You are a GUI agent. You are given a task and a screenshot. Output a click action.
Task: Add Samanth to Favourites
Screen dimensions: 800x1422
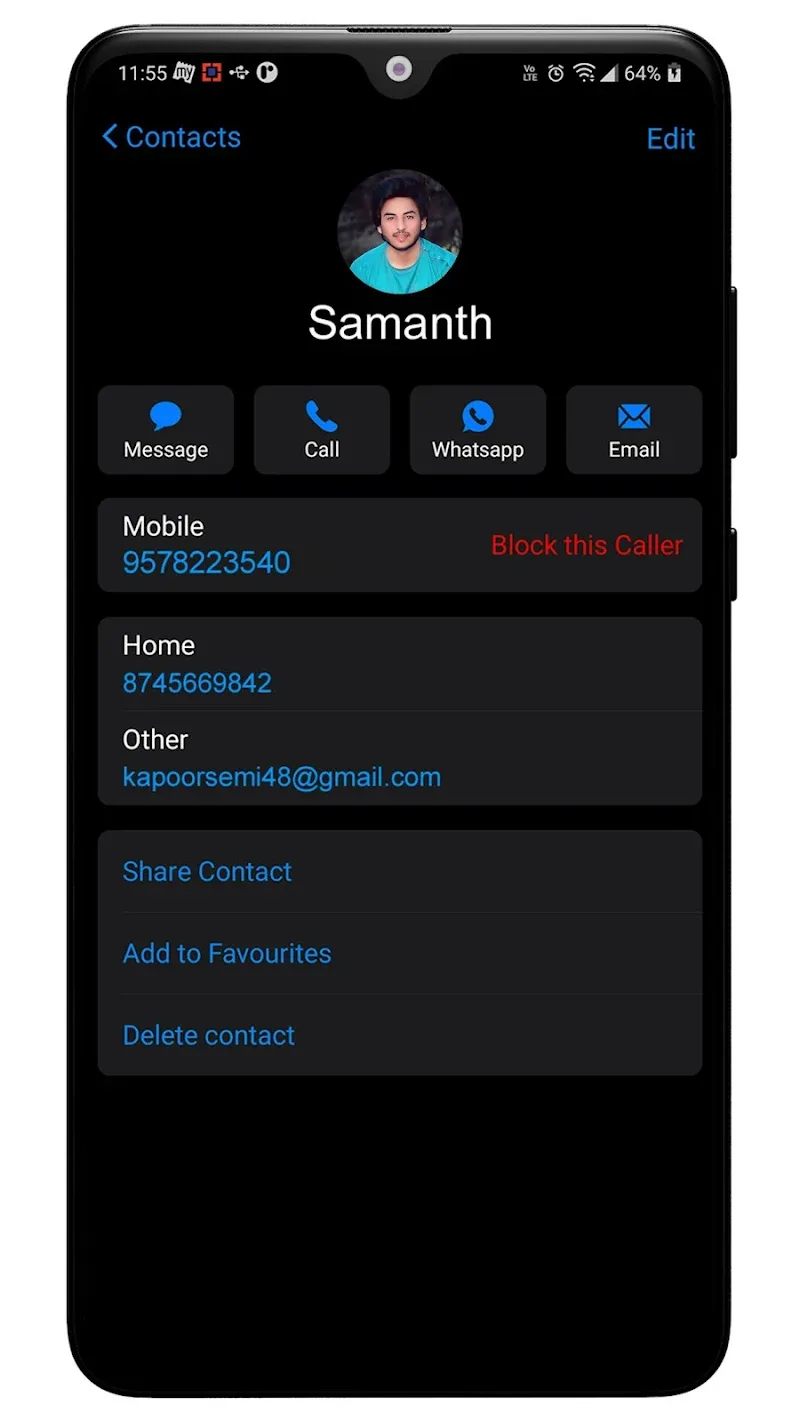coord(227,954)
